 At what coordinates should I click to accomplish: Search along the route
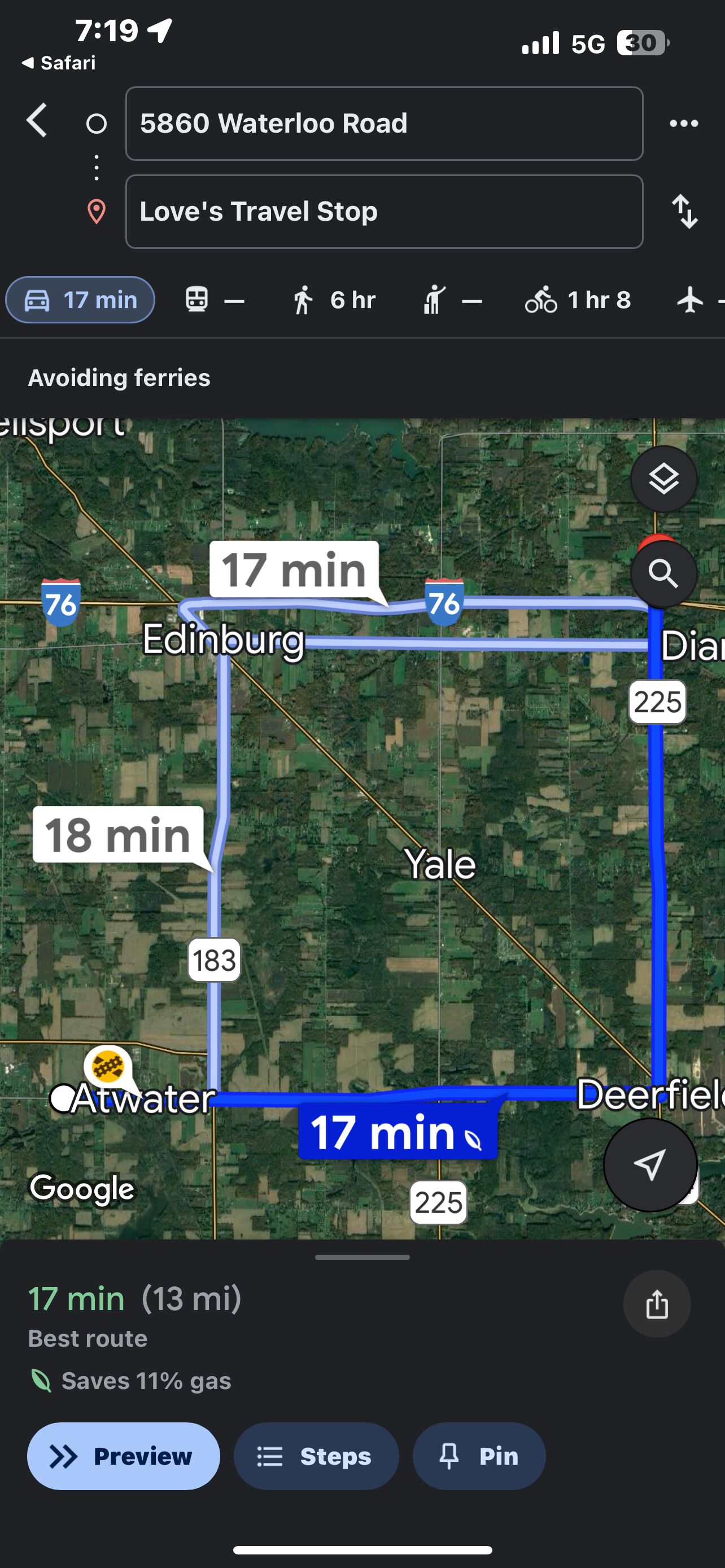pyautogui.click(x=663, y=574)
